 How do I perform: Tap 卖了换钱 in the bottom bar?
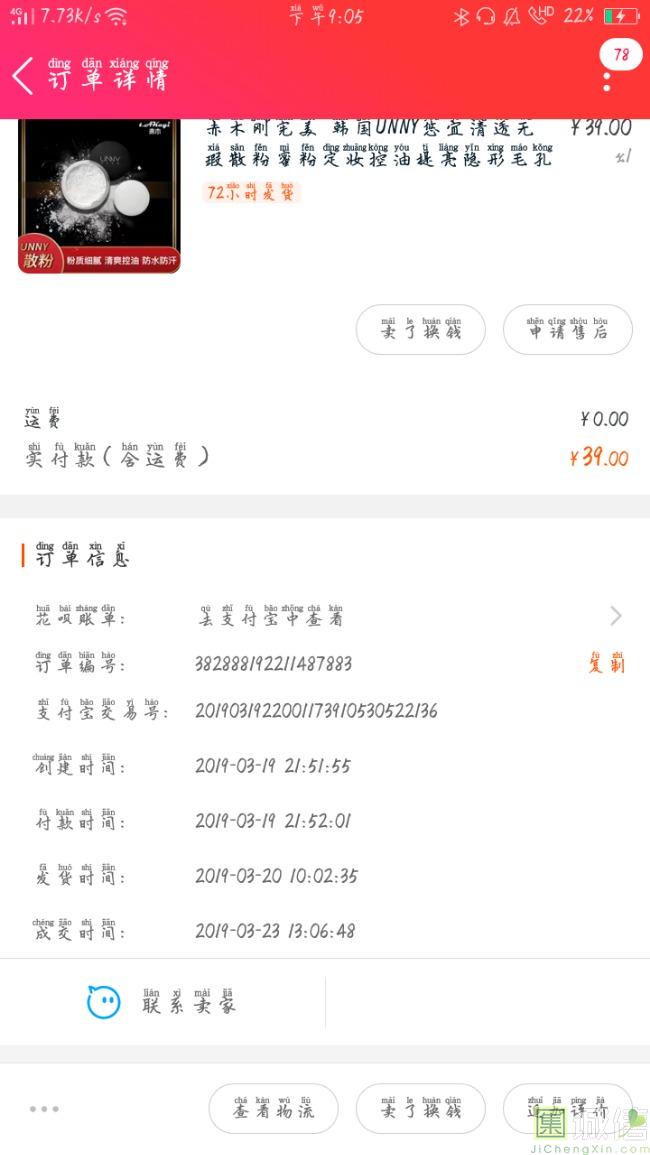tap(421, 1108)
